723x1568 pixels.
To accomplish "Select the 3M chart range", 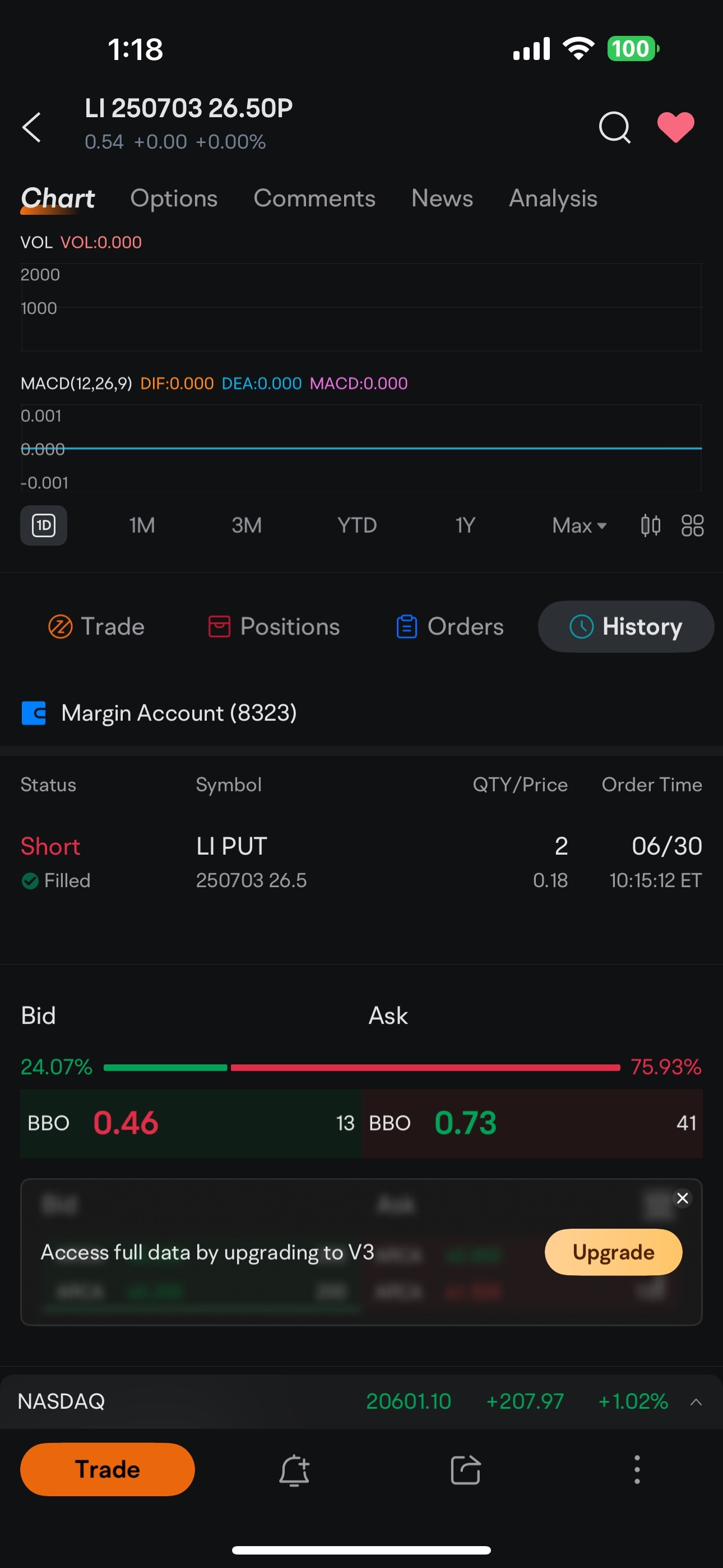I will click(x=247, y=525).
